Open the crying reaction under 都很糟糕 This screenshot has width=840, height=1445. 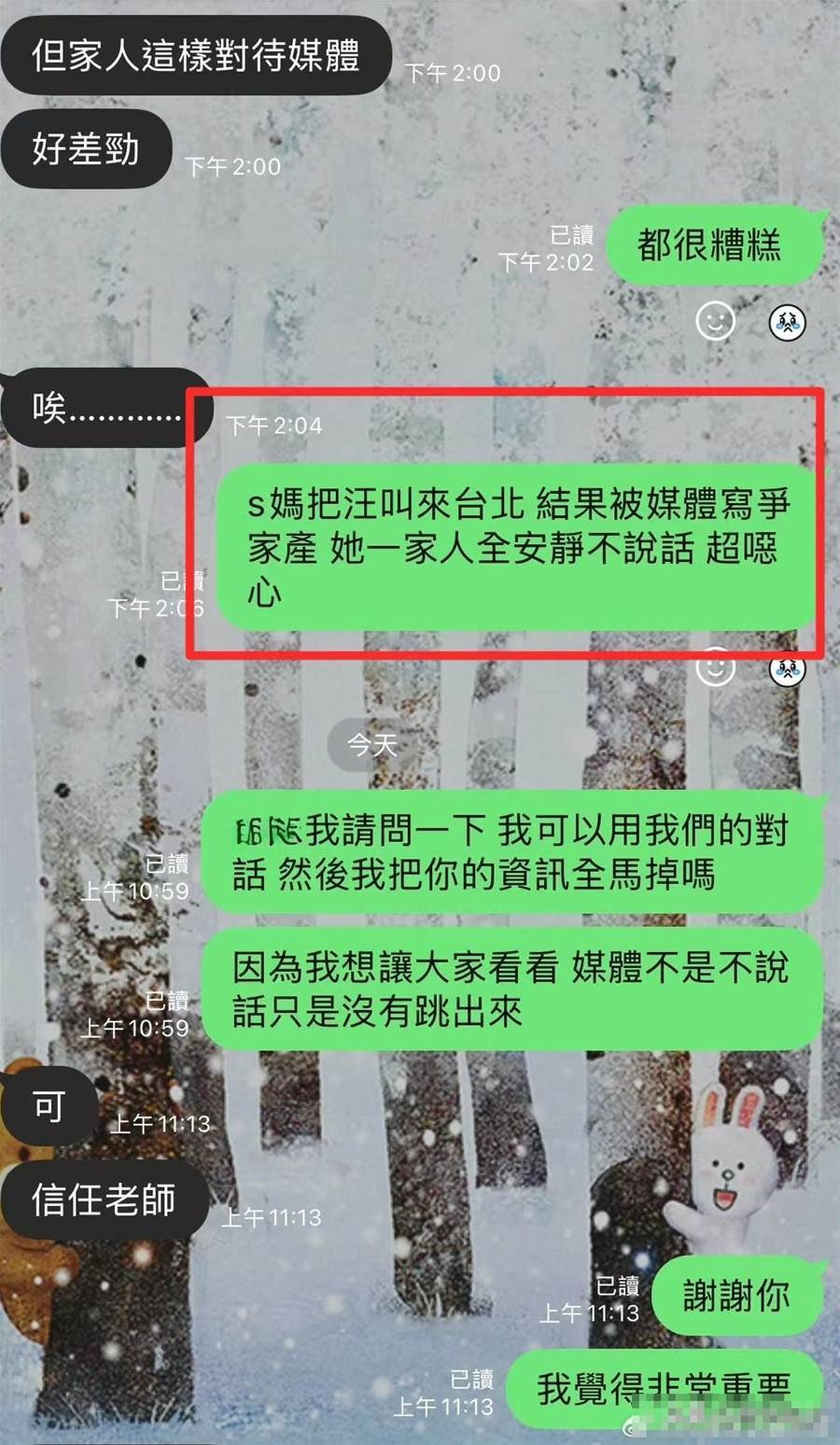coord(786,322)
